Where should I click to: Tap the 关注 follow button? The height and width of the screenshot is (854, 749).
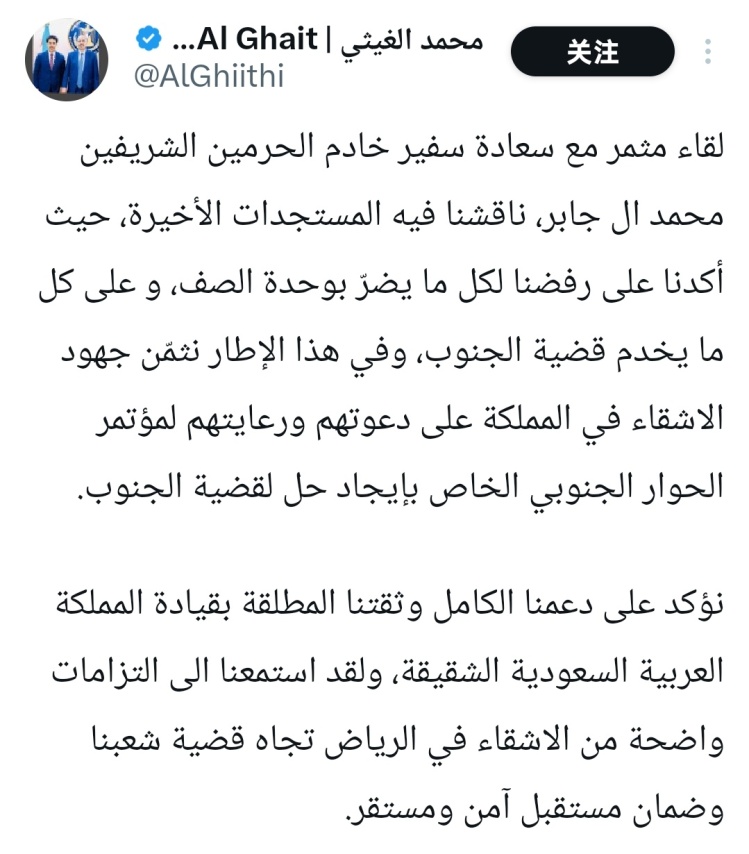(x=593, y=52)
